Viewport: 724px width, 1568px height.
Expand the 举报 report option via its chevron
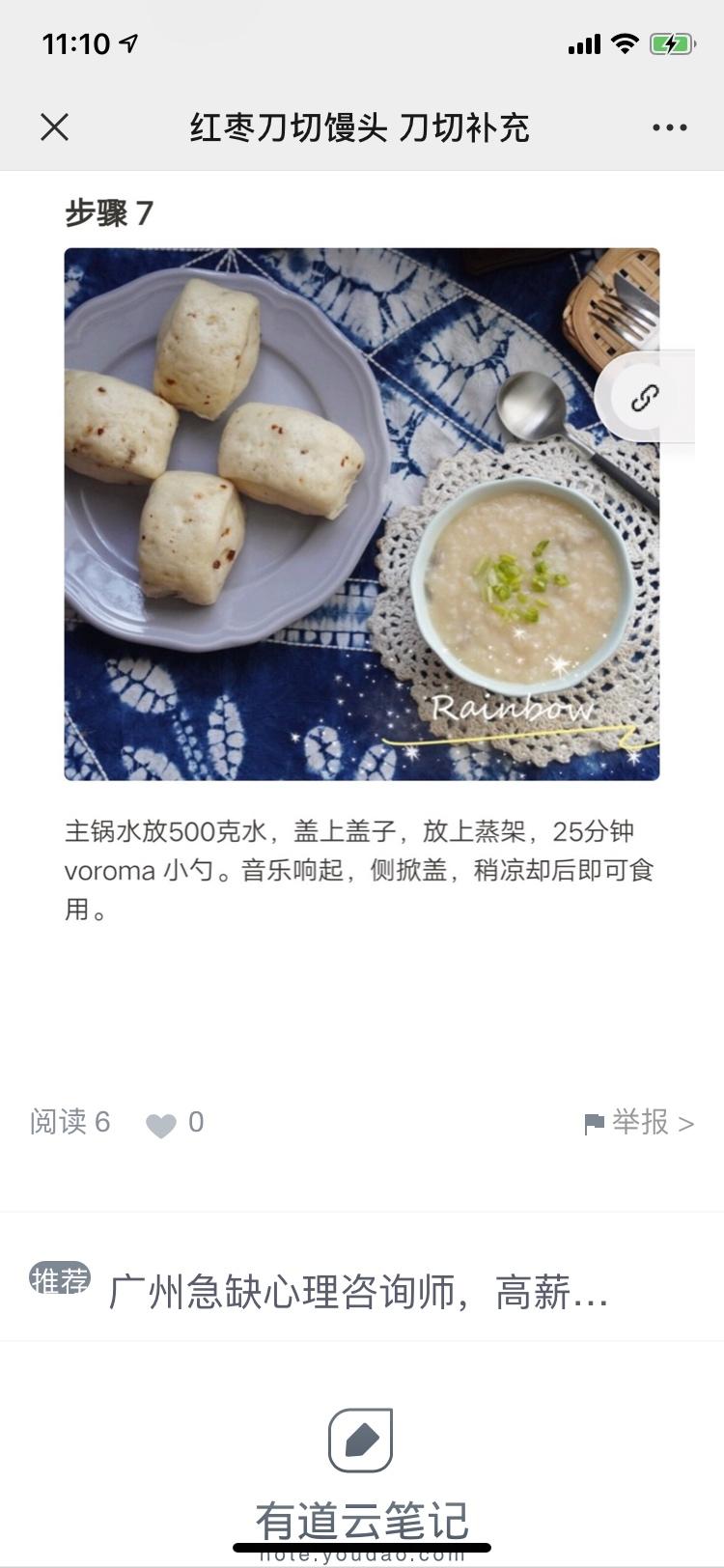click(x=685, y=1122)
